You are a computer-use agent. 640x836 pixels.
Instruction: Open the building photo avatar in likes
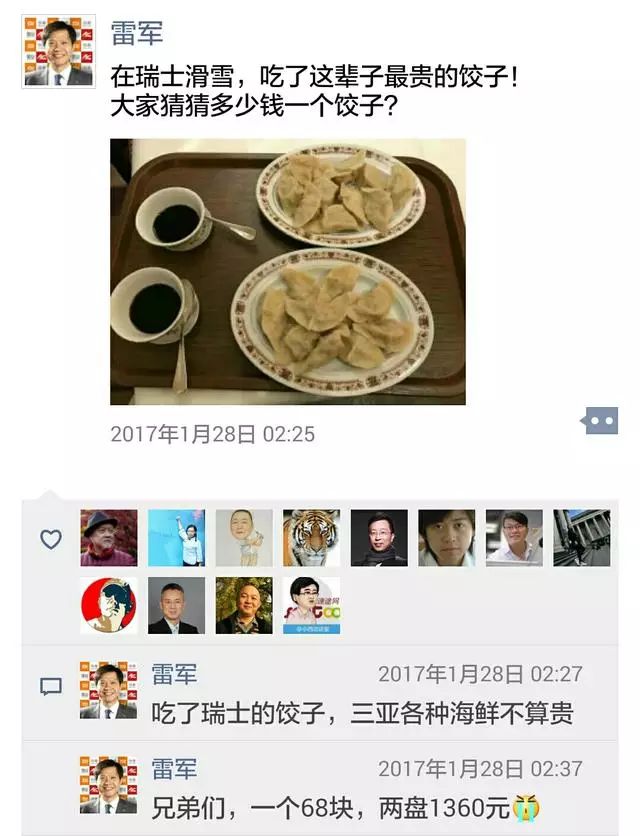581,538
